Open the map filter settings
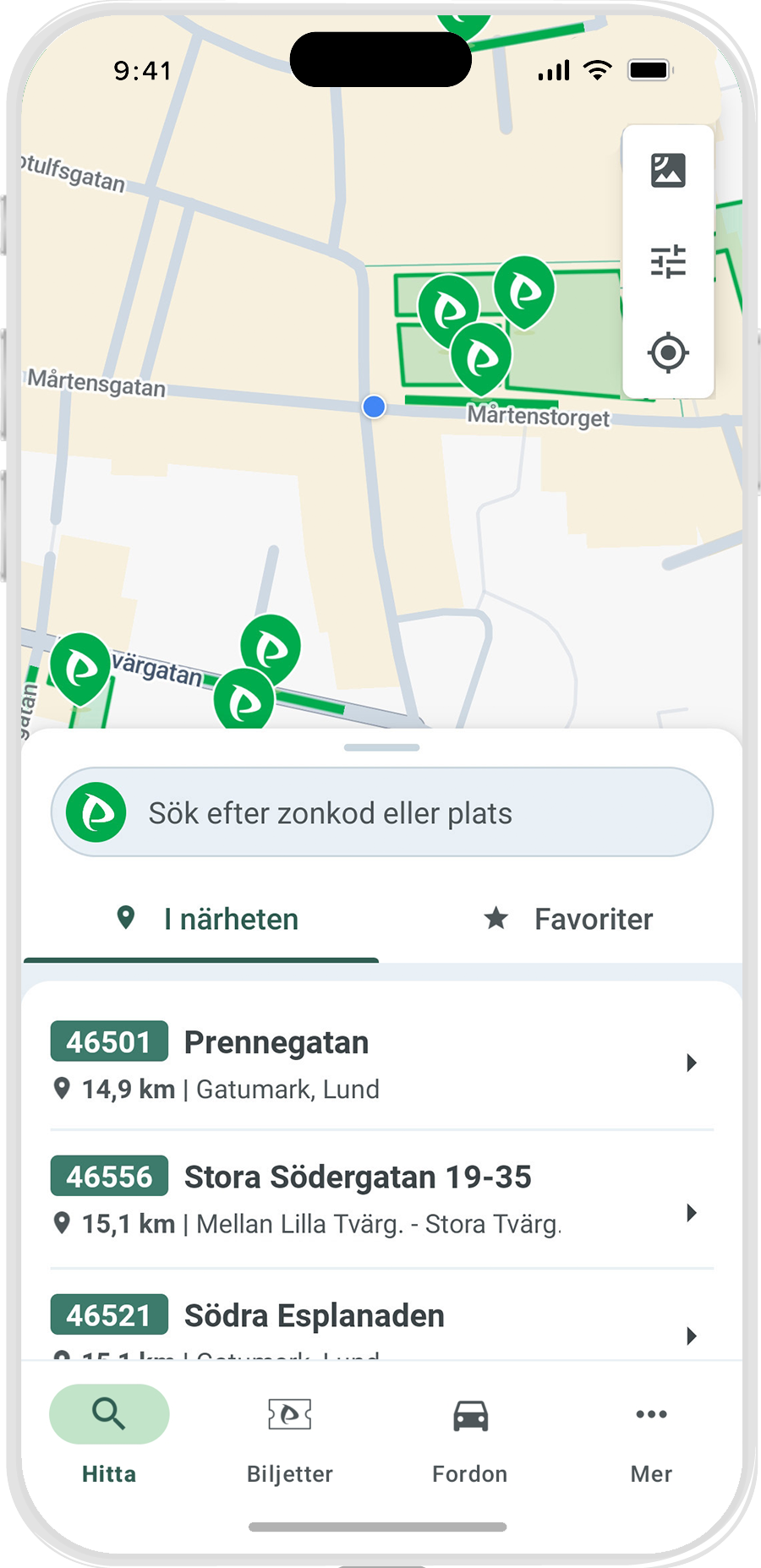 (x=668, y=261)
